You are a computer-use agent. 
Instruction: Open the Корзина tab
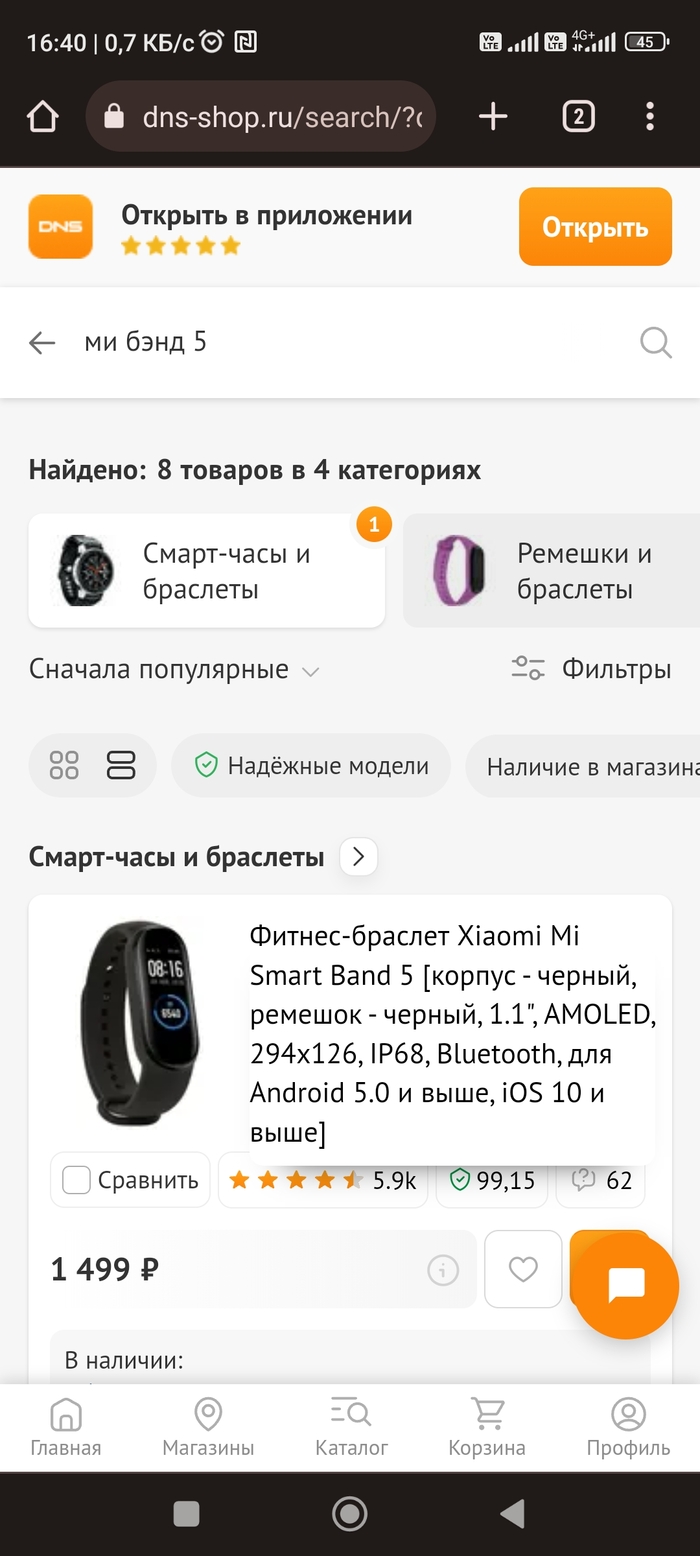click(x=487, y=1427)
